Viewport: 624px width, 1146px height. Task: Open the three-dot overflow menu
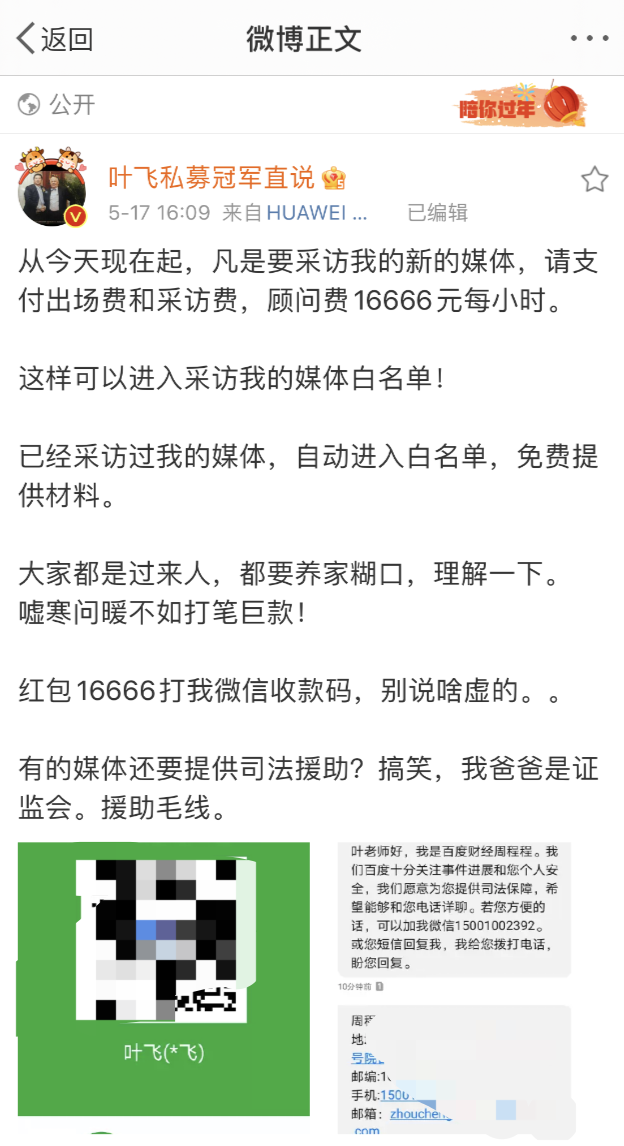point(589,38)
